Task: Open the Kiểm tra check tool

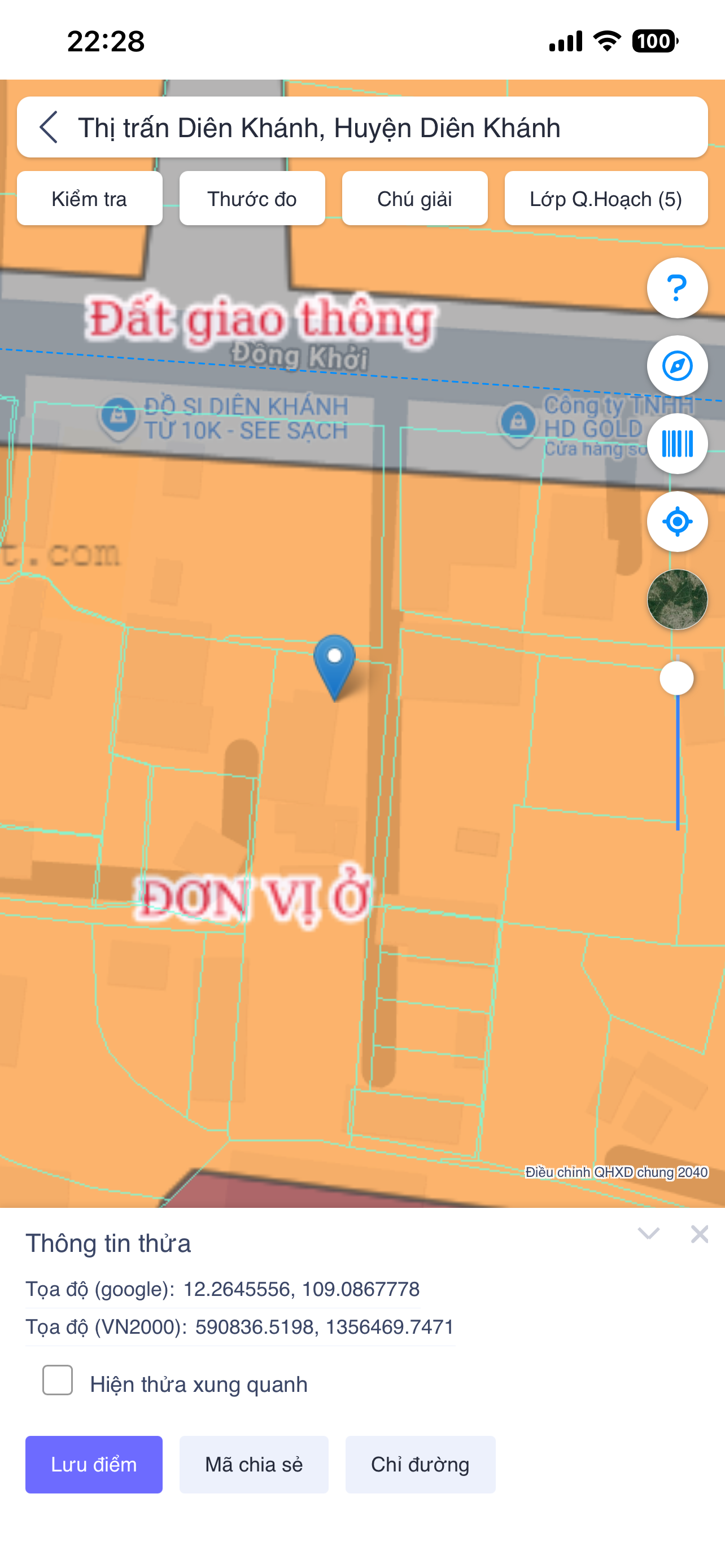Action: (89, 199)
